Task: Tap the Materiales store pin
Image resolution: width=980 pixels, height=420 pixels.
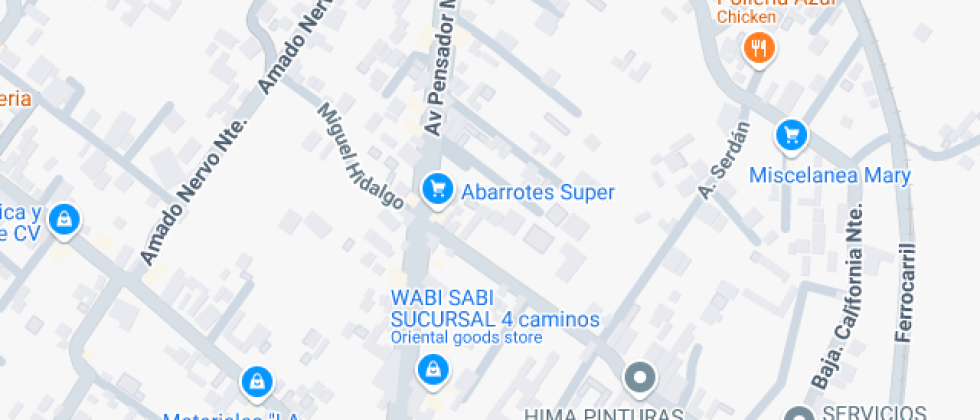Action: pyautogui.click(x=257, y=381)
